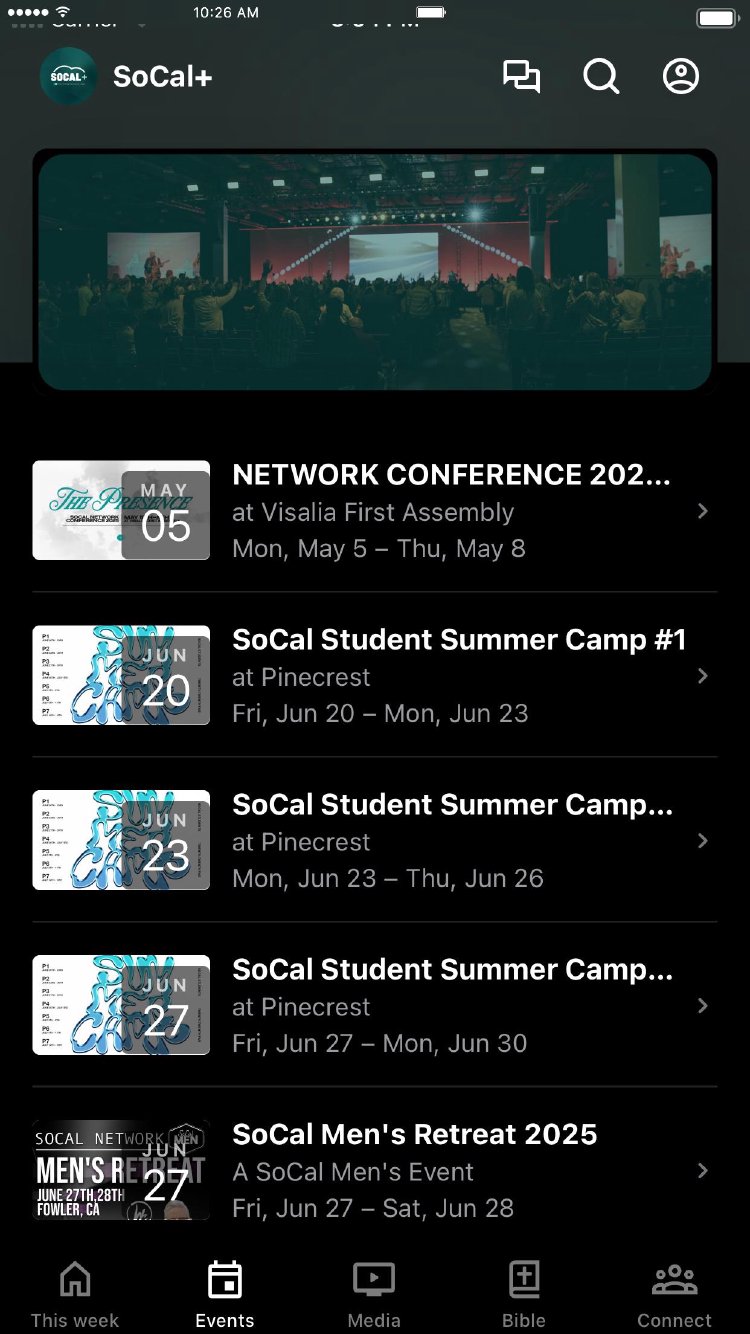Open the chat messages icon
Screen dimensions: 750x1334
(521, 77)
